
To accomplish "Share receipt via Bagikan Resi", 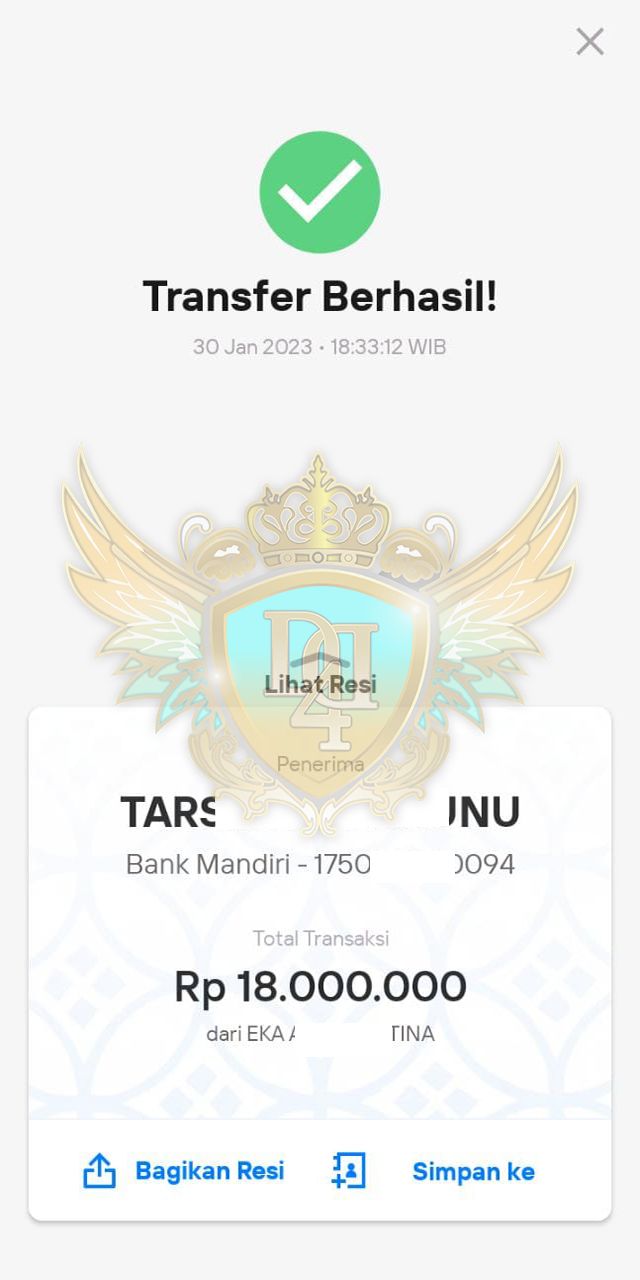I will [x=184, y=1171].
